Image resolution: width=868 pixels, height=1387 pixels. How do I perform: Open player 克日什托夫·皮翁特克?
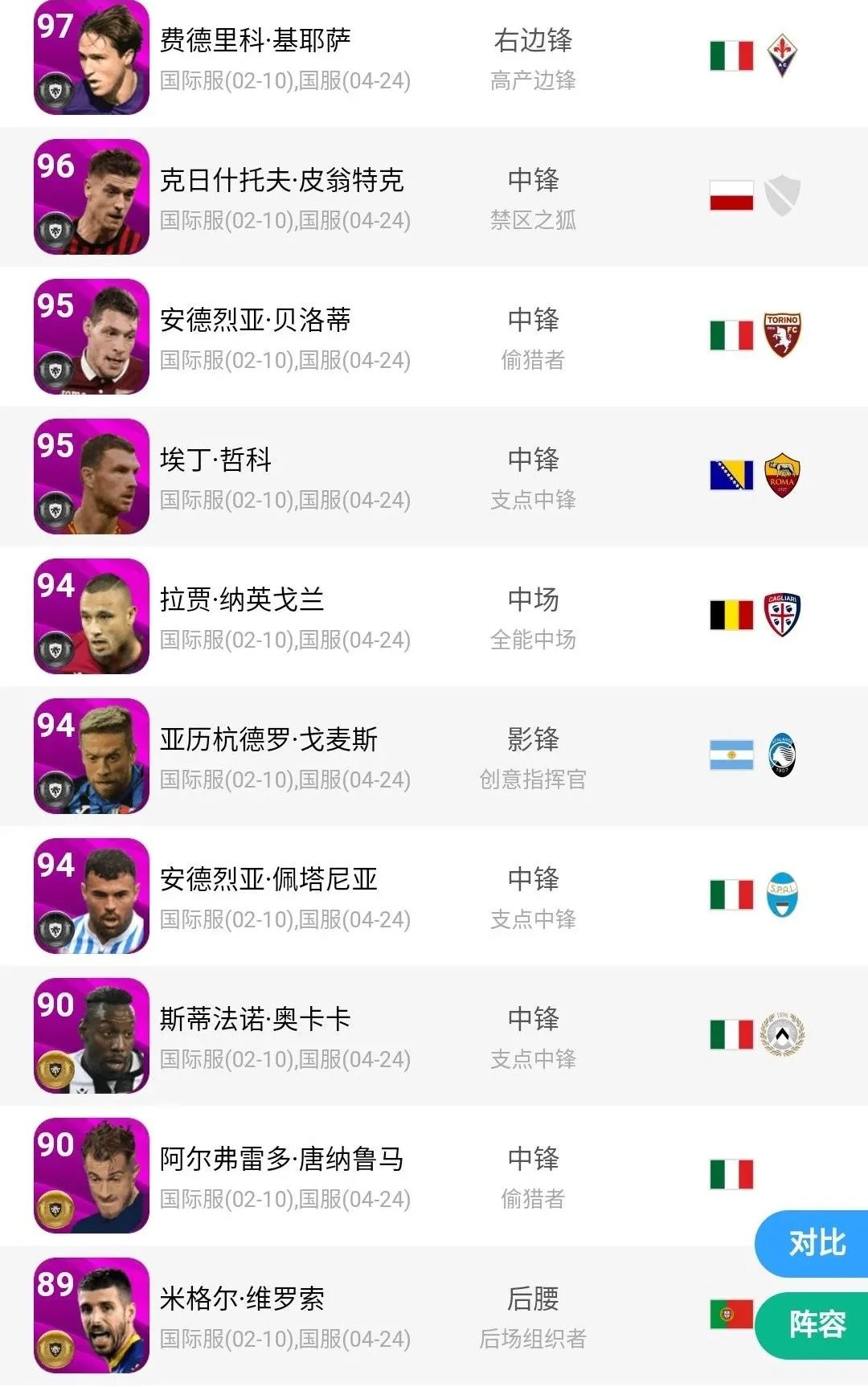point(281,180)
